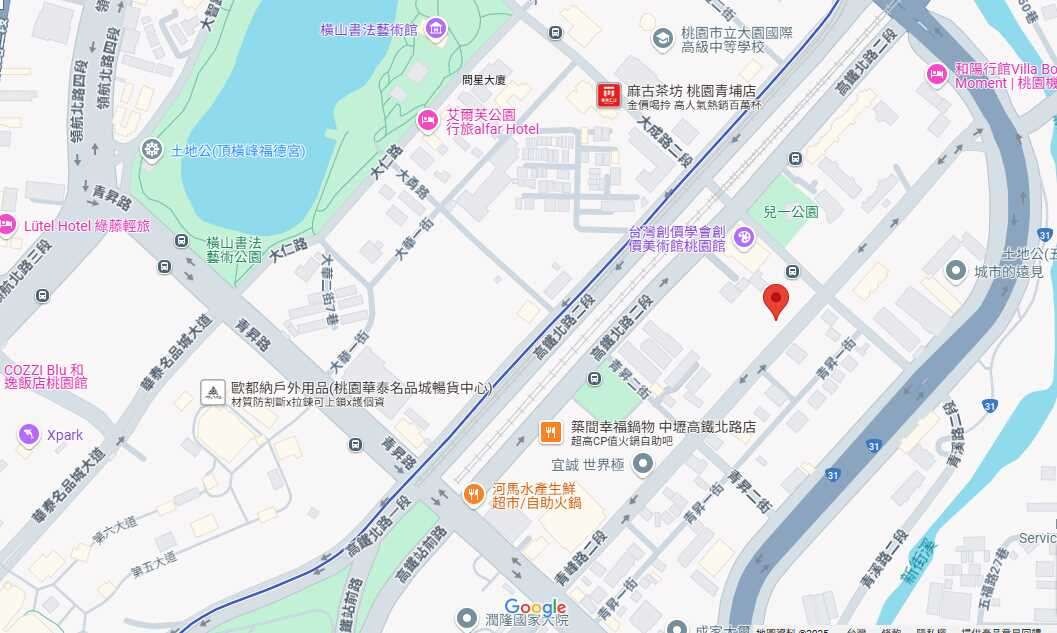Select 城市的遠見 place marker

pos(956,271)
